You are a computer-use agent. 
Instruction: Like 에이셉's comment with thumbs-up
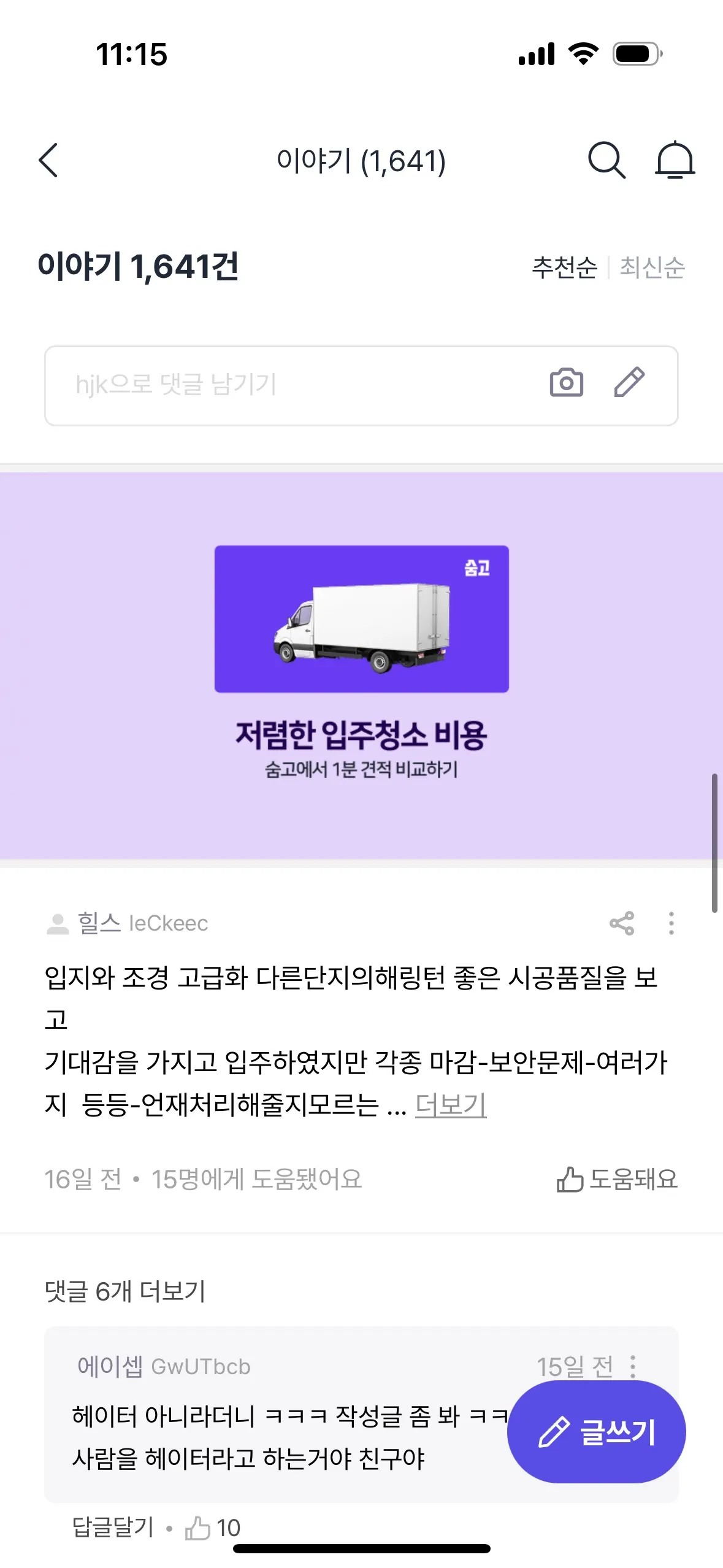(198, 1528)
